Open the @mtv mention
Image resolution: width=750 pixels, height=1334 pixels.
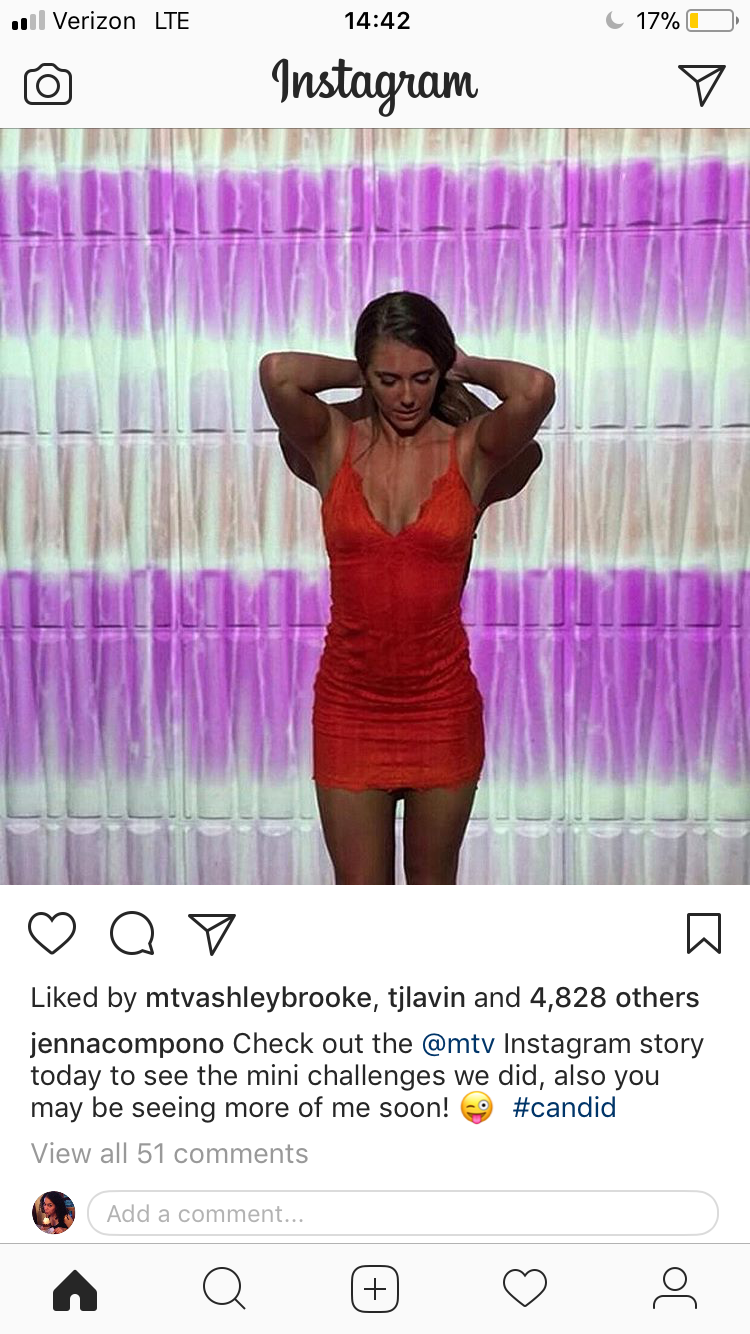tap(458, 1044)
